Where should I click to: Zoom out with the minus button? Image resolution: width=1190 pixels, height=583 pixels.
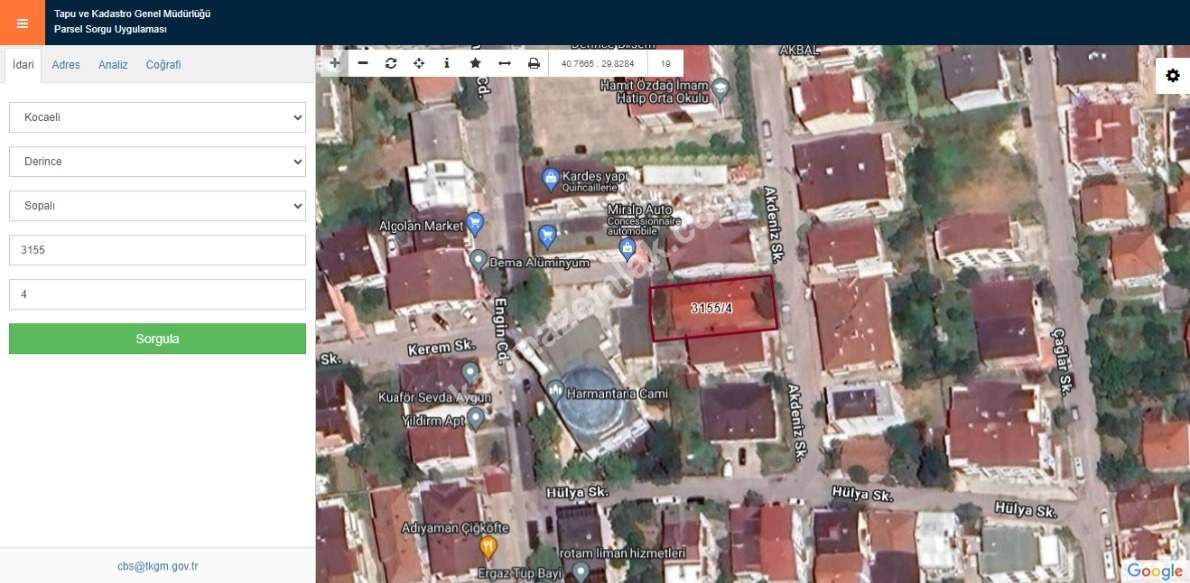click(x=363, y=63)
